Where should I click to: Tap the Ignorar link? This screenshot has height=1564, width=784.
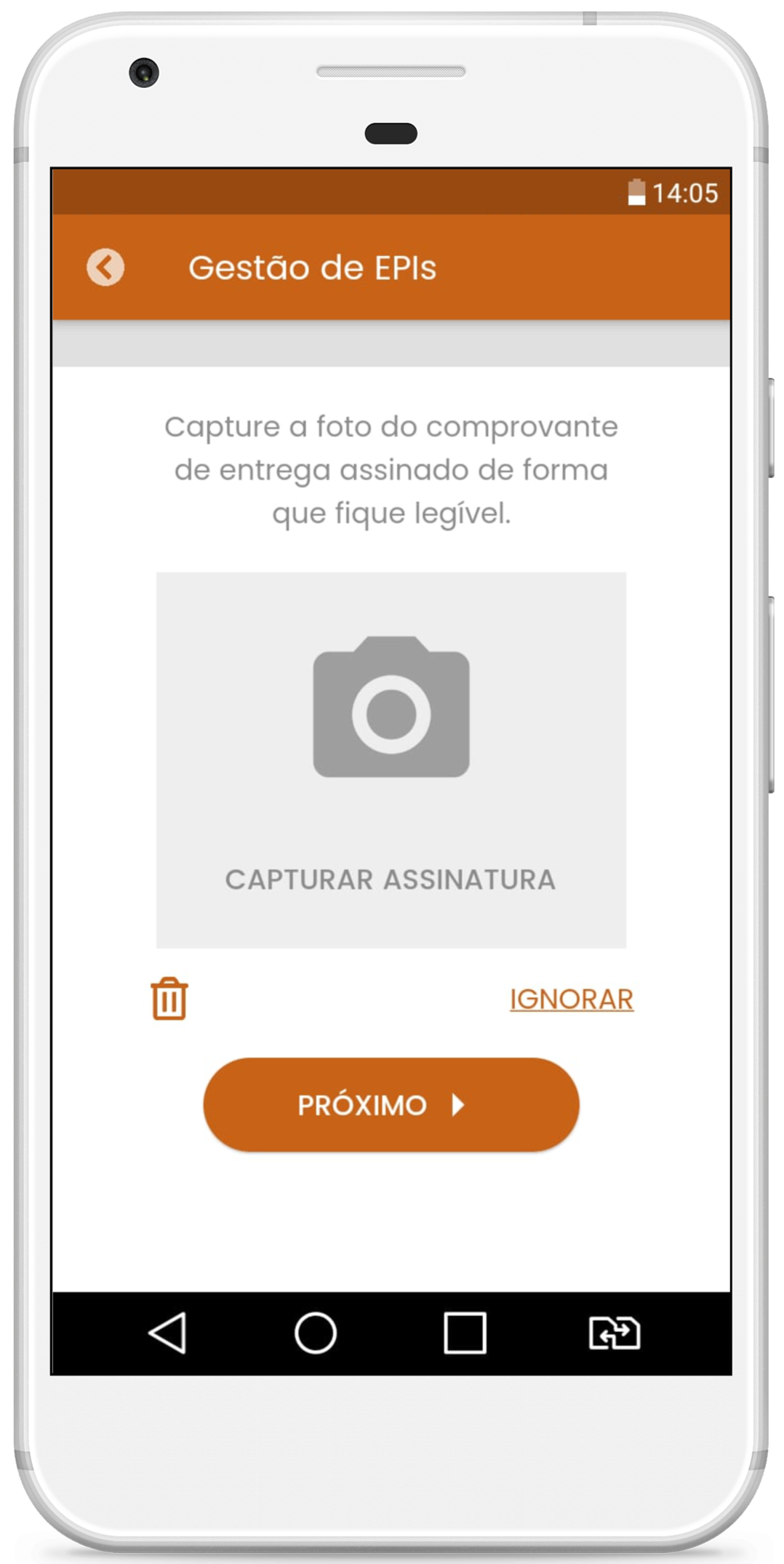tap(571, 999)
